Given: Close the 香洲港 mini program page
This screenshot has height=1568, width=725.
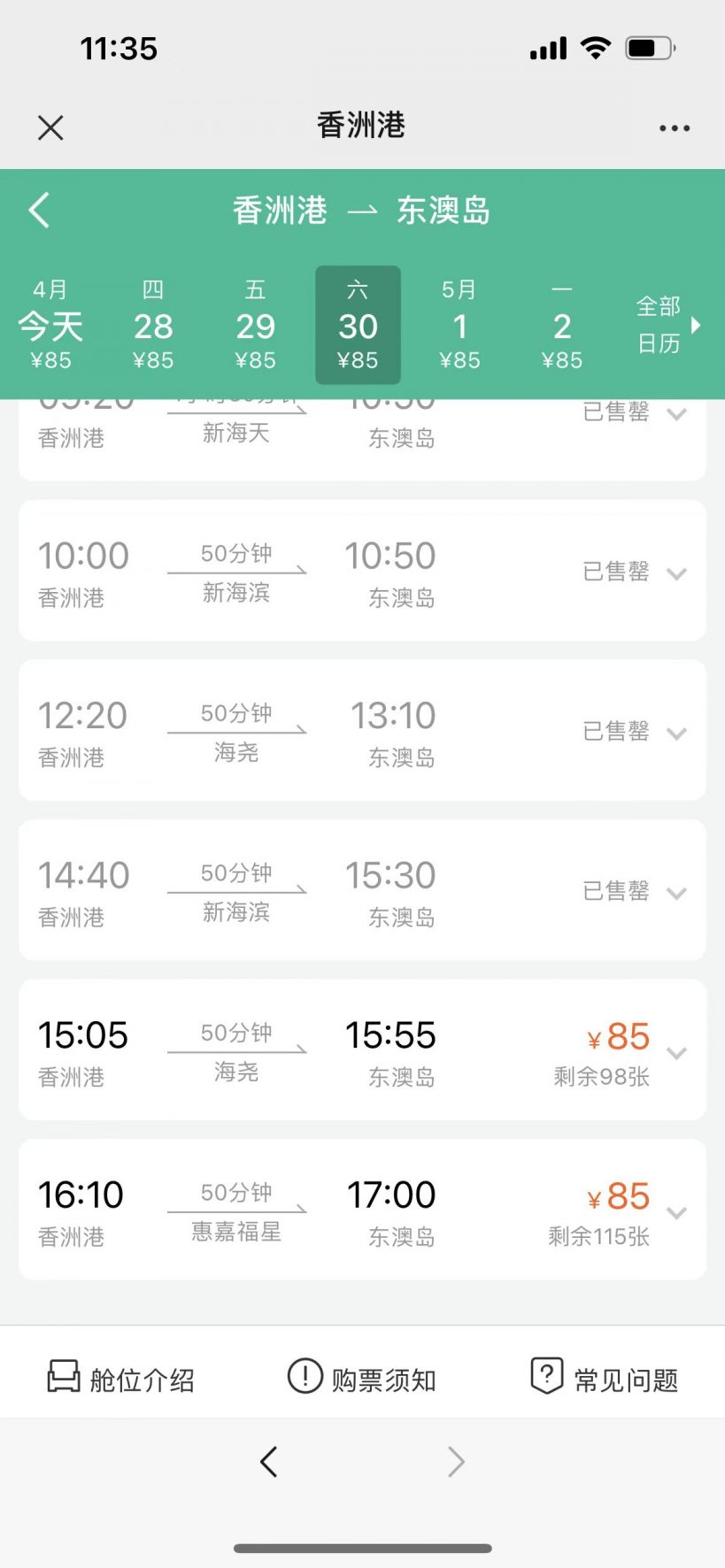Looking at the screenshot, I should 50,127.
